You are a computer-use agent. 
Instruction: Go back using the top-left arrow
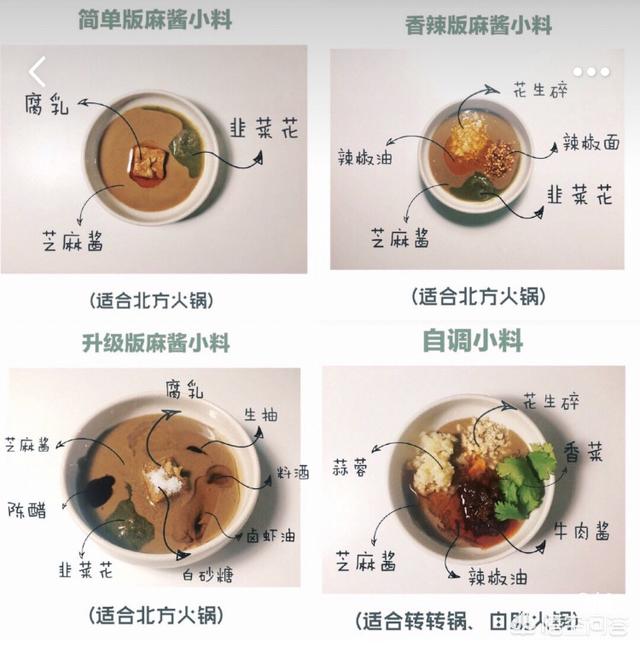point(37,72)
